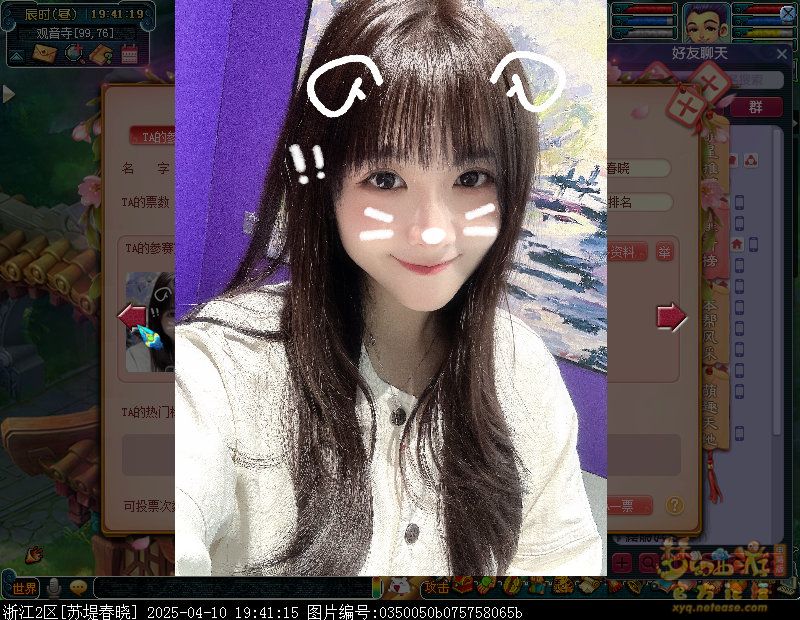The height and width of the screenshot is (620, 800).
Task: Tap the 举 report button
Action: point(665,253)
